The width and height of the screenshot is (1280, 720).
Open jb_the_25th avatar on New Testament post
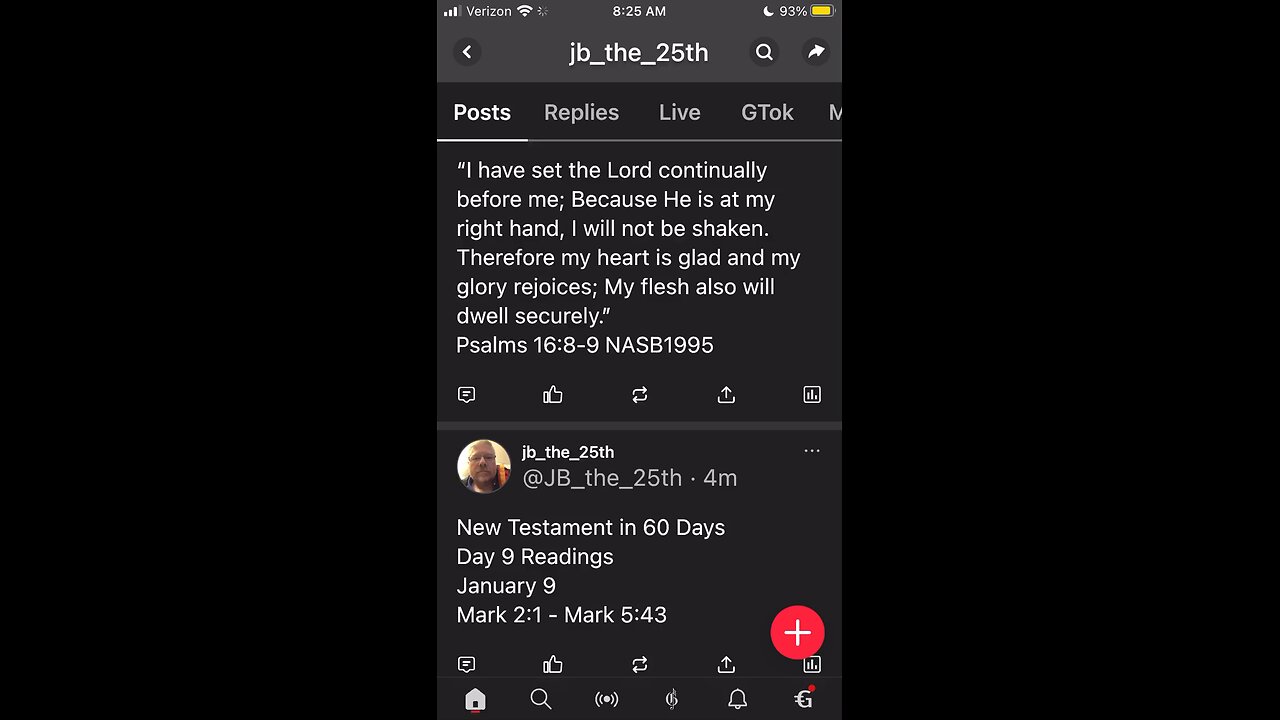point(484,466)
